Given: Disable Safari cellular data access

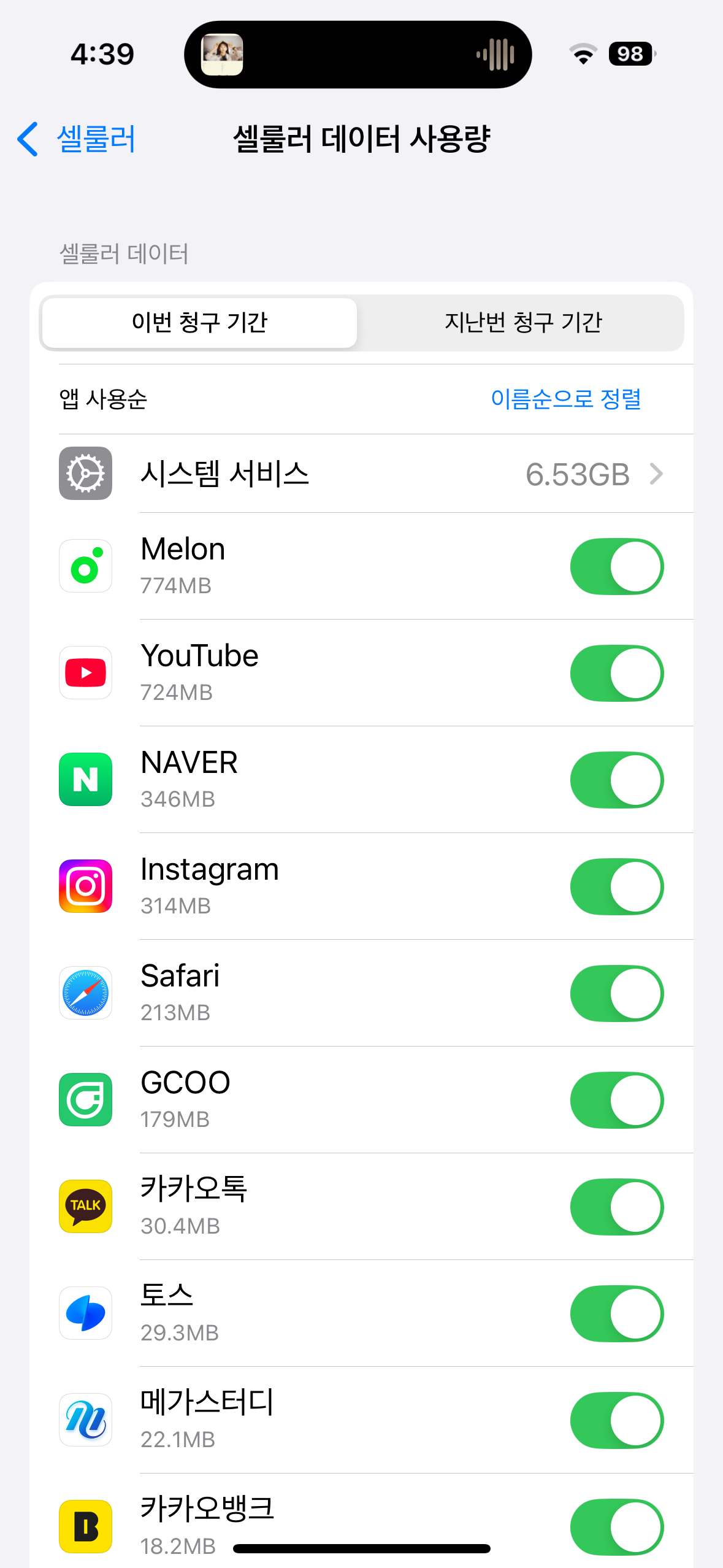Looking at the screenshot, I should pos(616,994).
